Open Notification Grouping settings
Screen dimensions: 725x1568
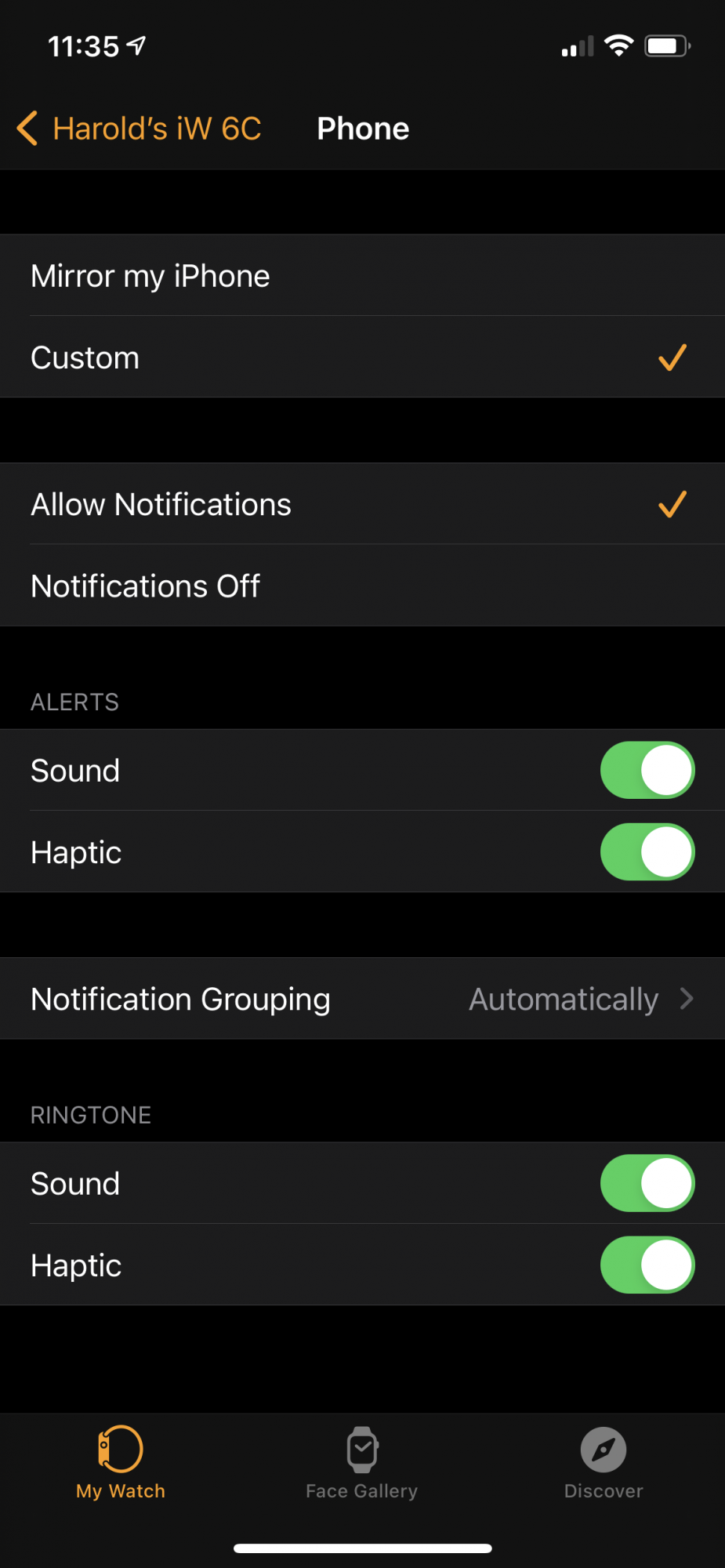pyautogui.click(x=362, y=999)
